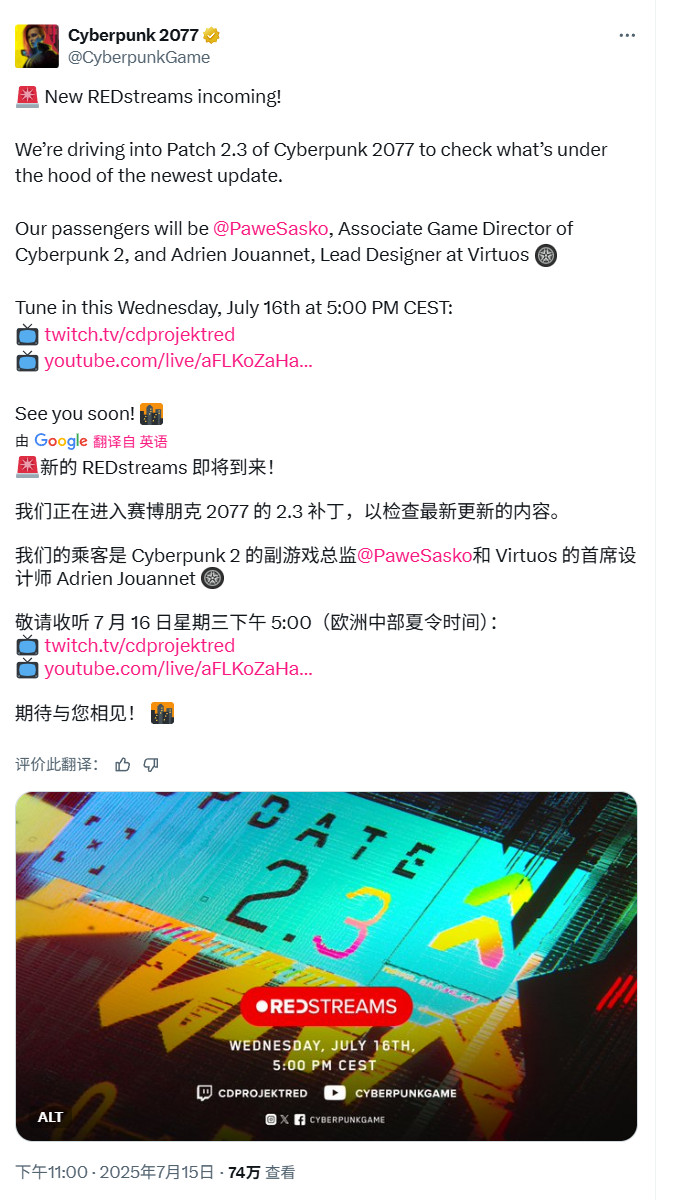
Task: Open twitch.tv/cdprojektred link in translated text
Action: point(139,645)
